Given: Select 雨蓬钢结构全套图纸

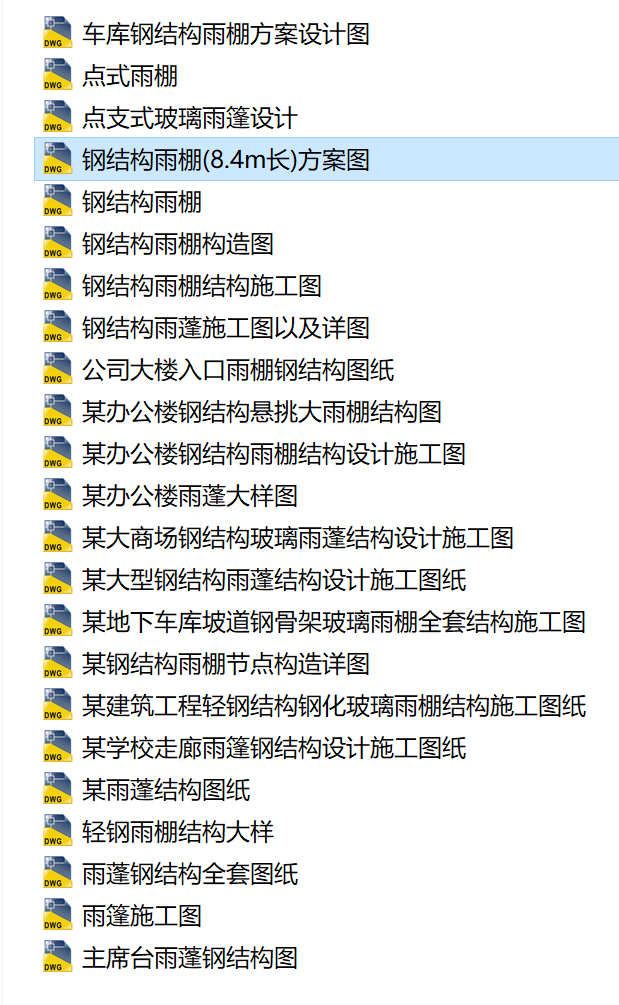Looking at the screenshot, I should click(189, 874).
